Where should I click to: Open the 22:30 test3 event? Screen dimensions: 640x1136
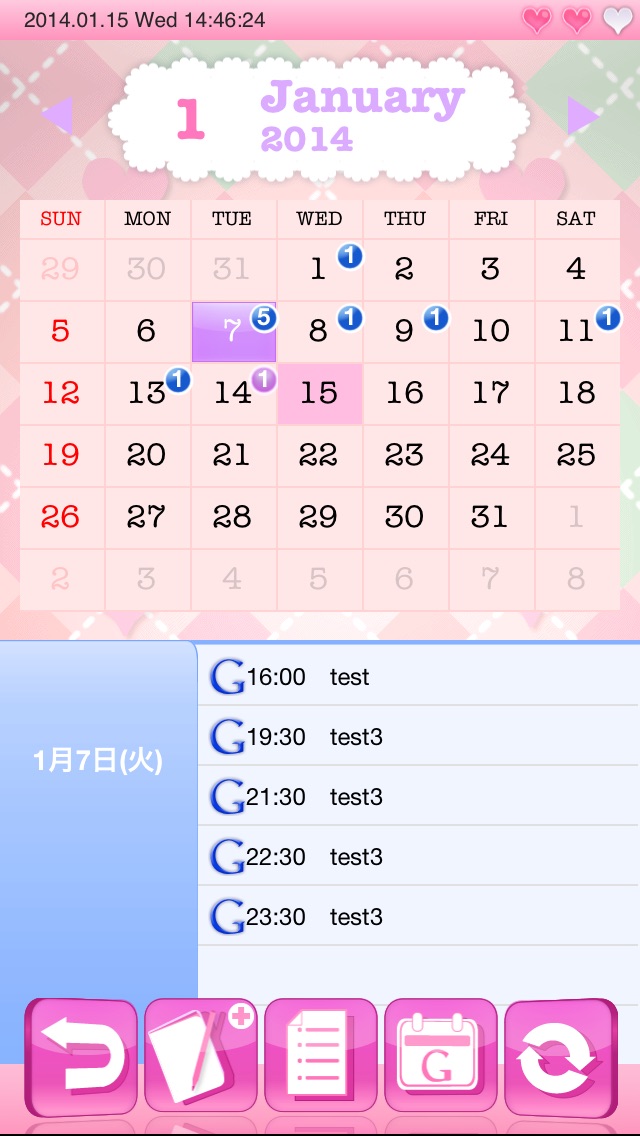pos(418,857)
